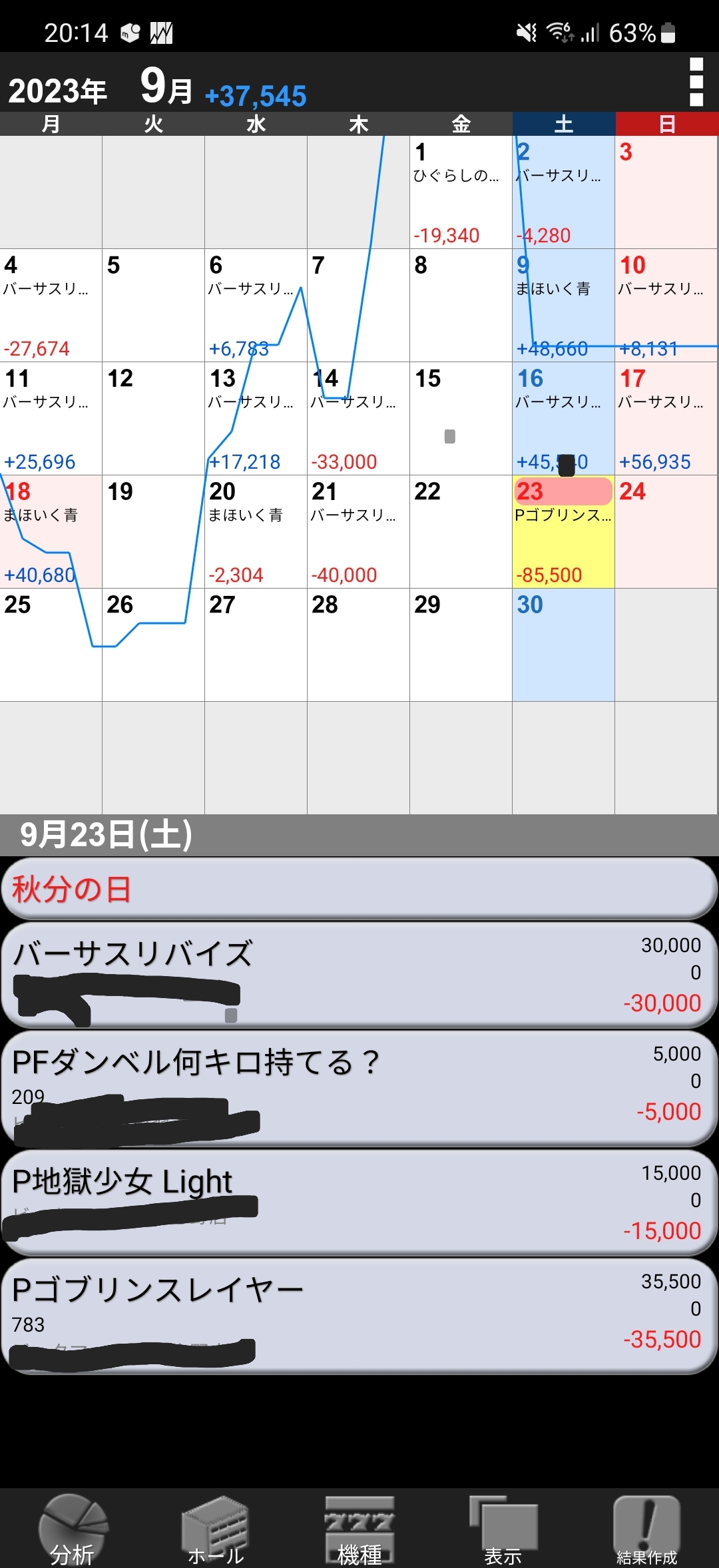Select September 30 on the calendar
The image size is (719, 1568).
click(x=563, y=645)
